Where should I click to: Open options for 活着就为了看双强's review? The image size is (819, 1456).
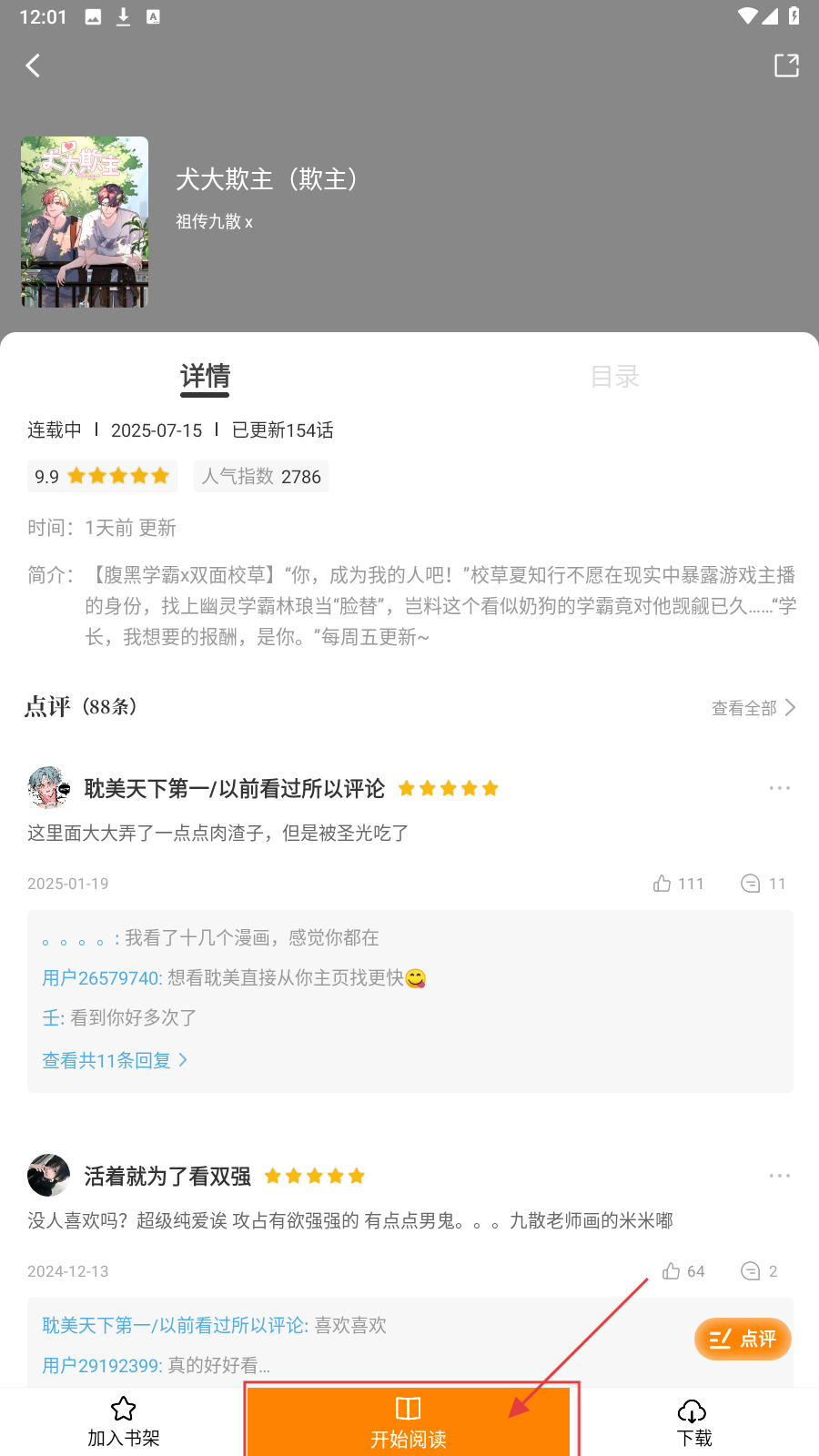[x=779, y=1176]
